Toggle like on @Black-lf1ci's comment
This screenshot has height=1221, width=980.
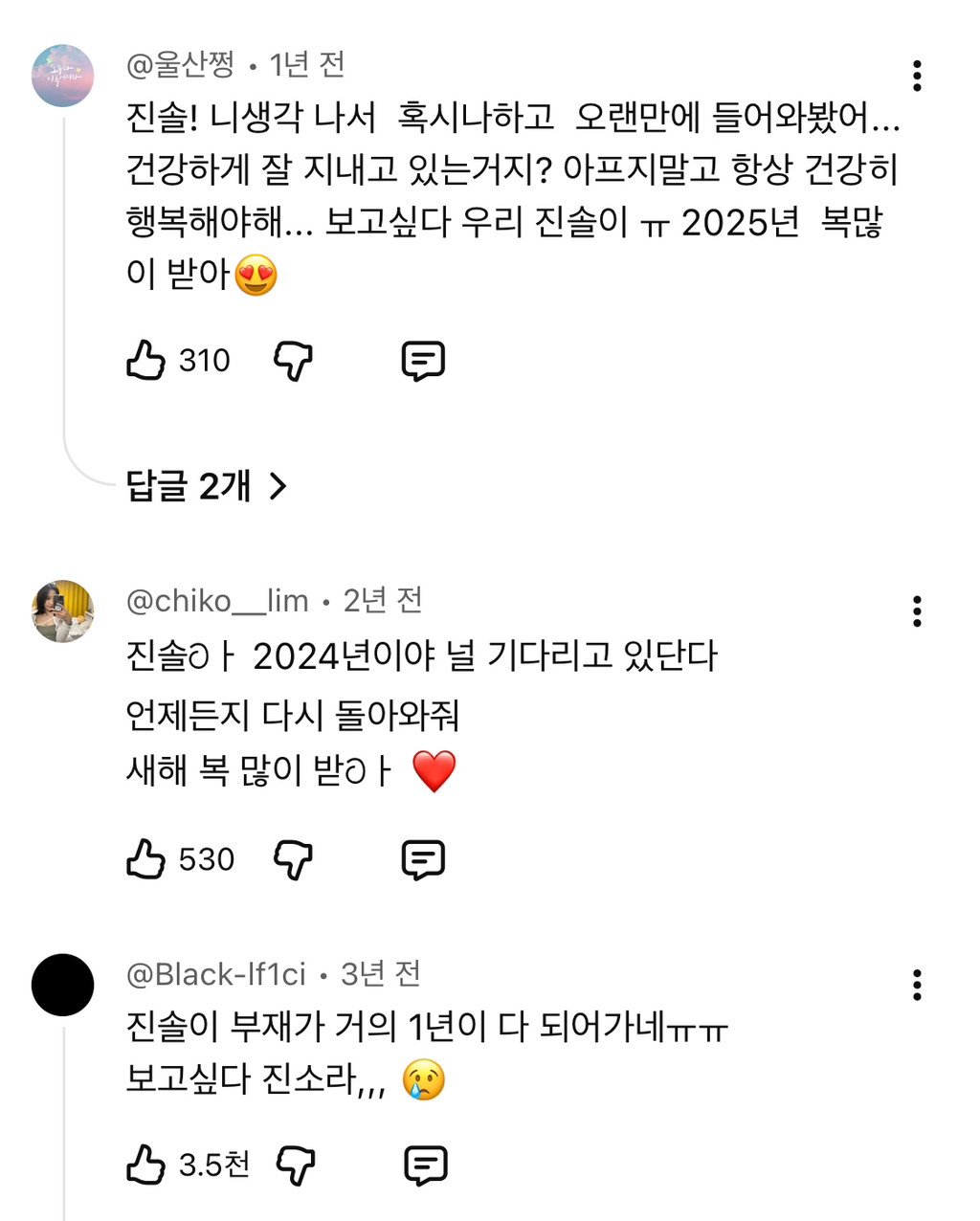146,1165
